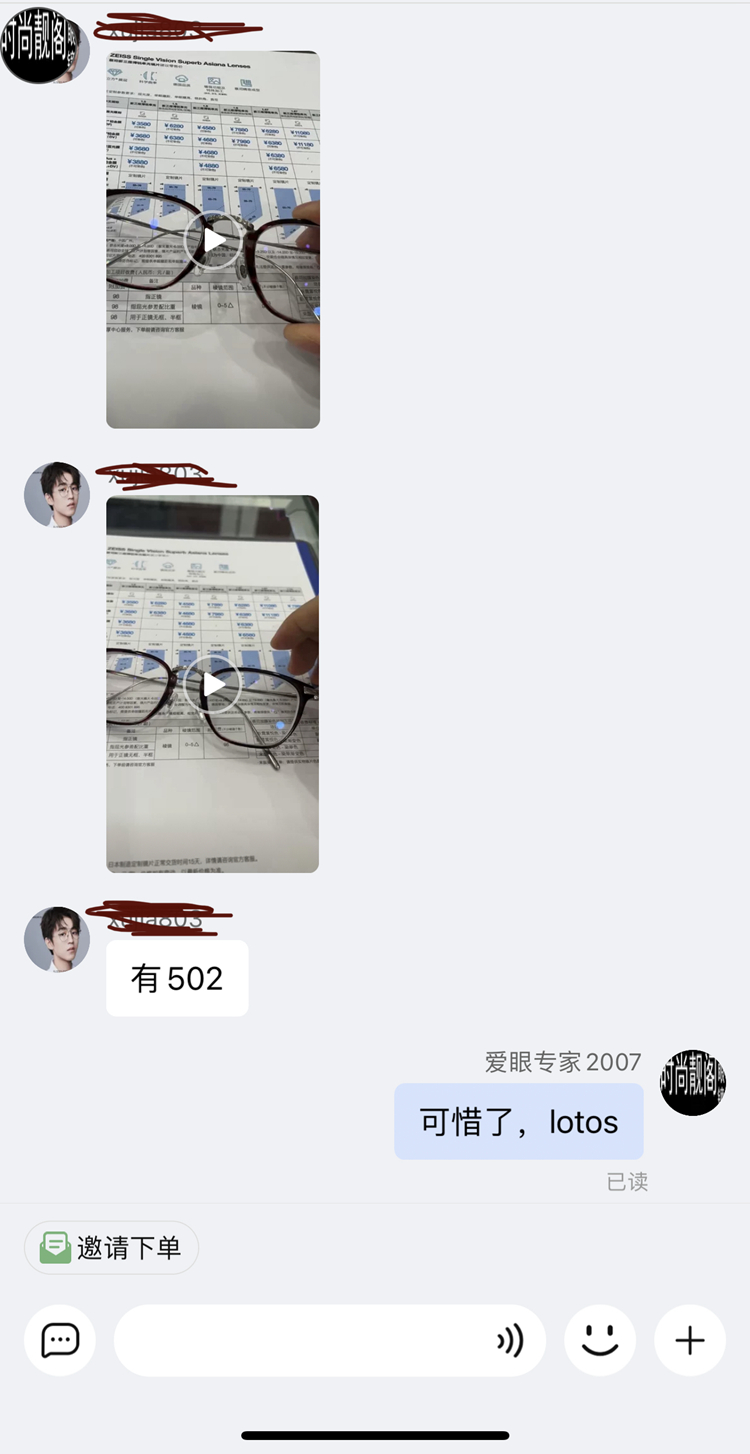
Task: View the sender avatar beside 有 502
Action: pyautogui.click(x=57, y=939)
